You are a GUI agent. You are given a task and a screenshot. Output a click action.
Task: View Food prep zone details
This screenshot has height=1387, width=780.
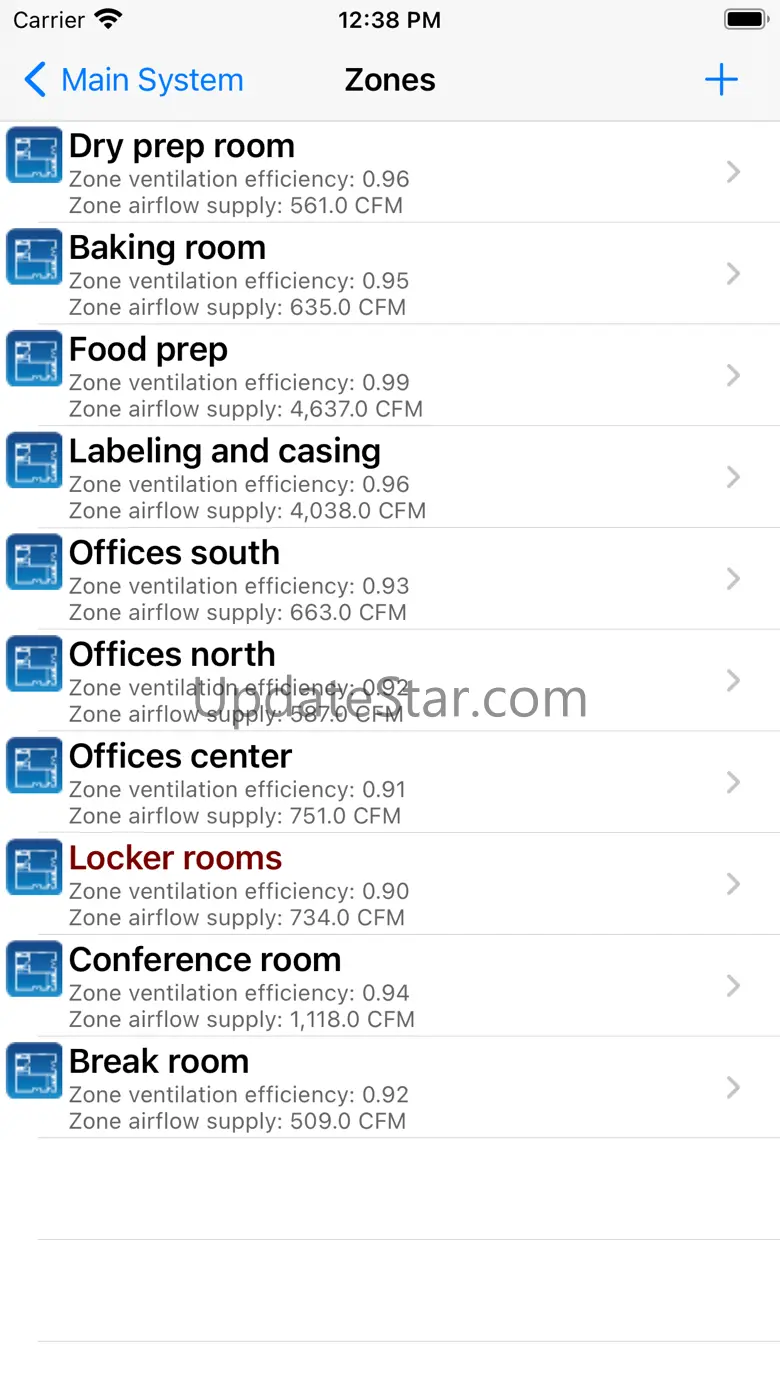[x=390, y=377]
